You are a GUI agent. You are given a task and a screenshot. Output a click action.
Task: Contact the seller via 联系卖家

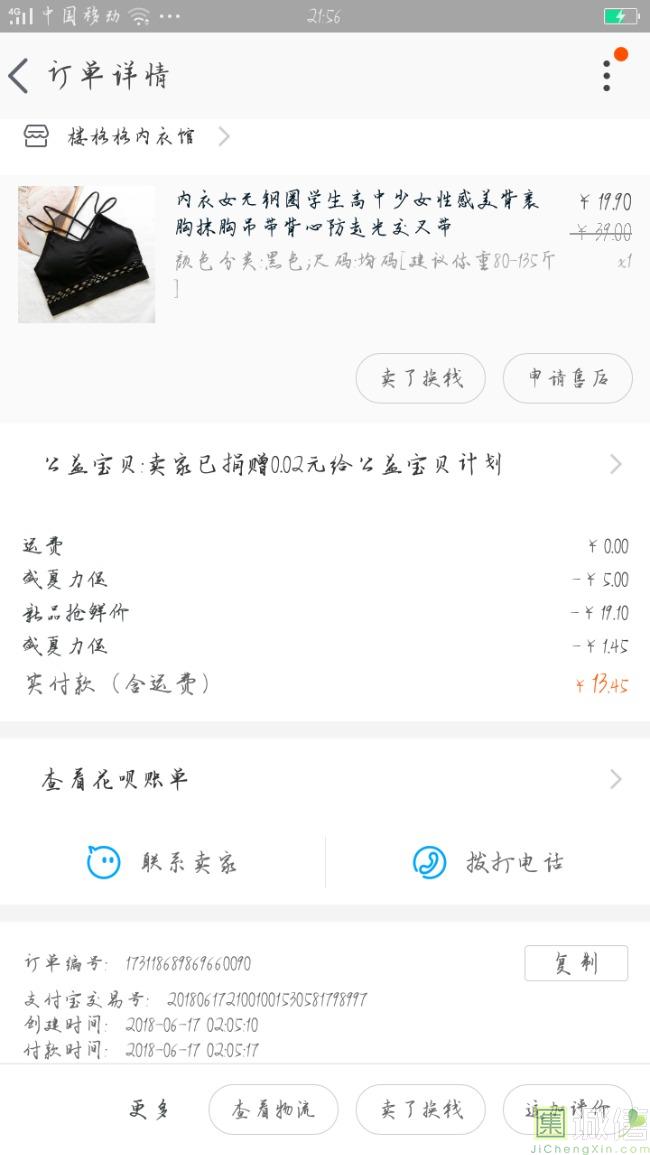(163, 862)
